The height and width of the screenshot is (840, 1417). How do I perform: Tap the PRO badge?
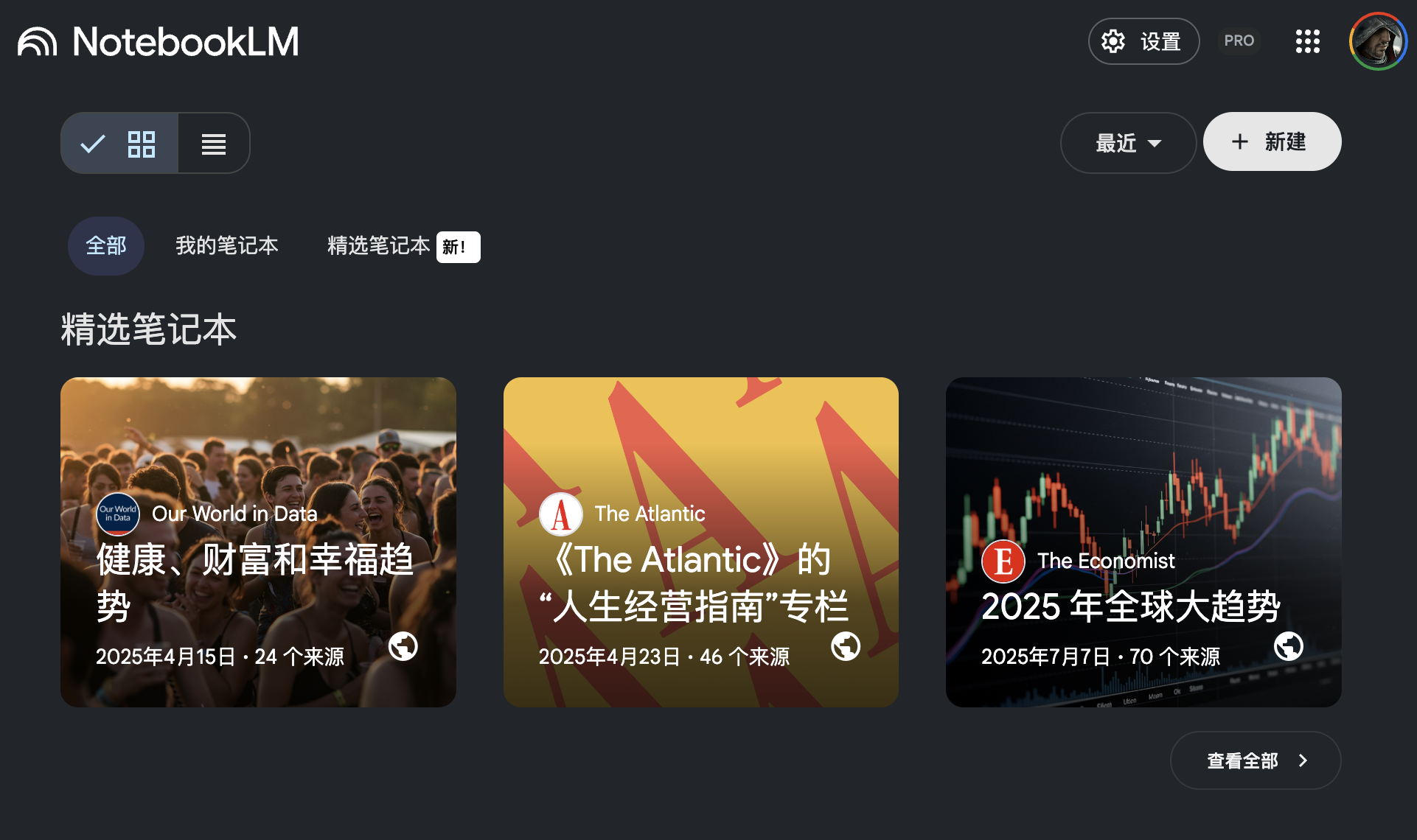tap(1239, 41)
